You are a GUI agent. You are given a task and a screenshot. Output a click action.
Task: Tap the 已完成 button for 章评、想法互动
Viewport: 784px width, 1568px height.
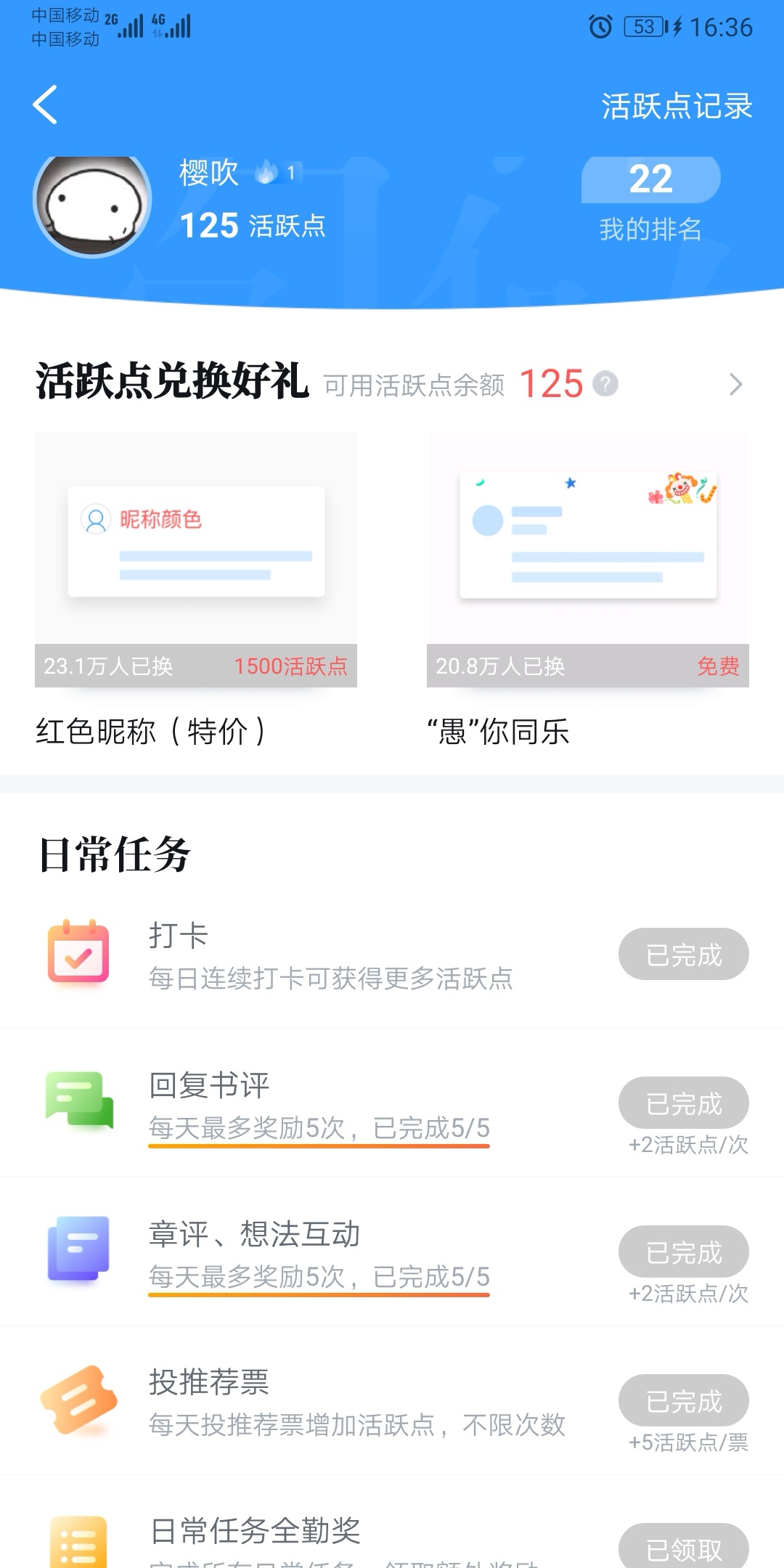[683, 1251]
